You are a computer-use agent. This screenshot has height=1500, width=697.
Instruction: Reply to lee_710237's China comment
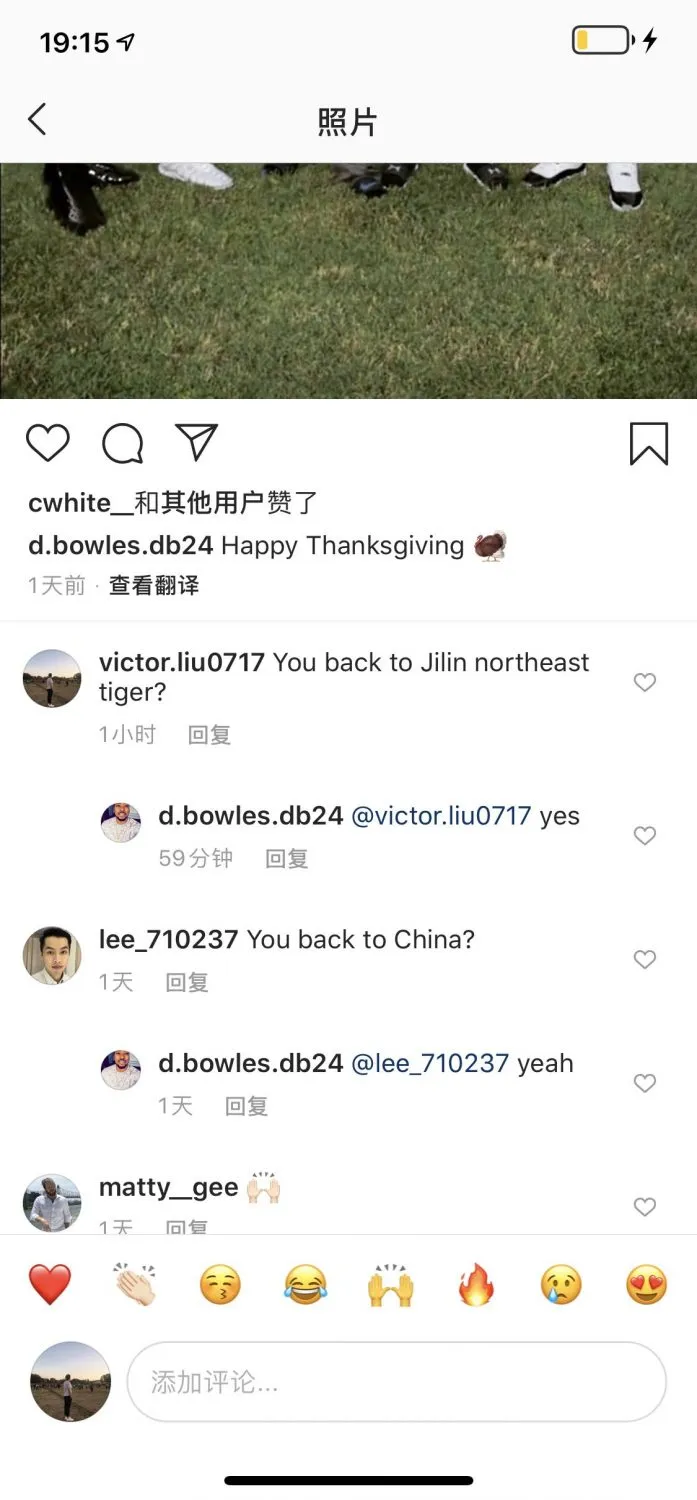click(187, 982)
